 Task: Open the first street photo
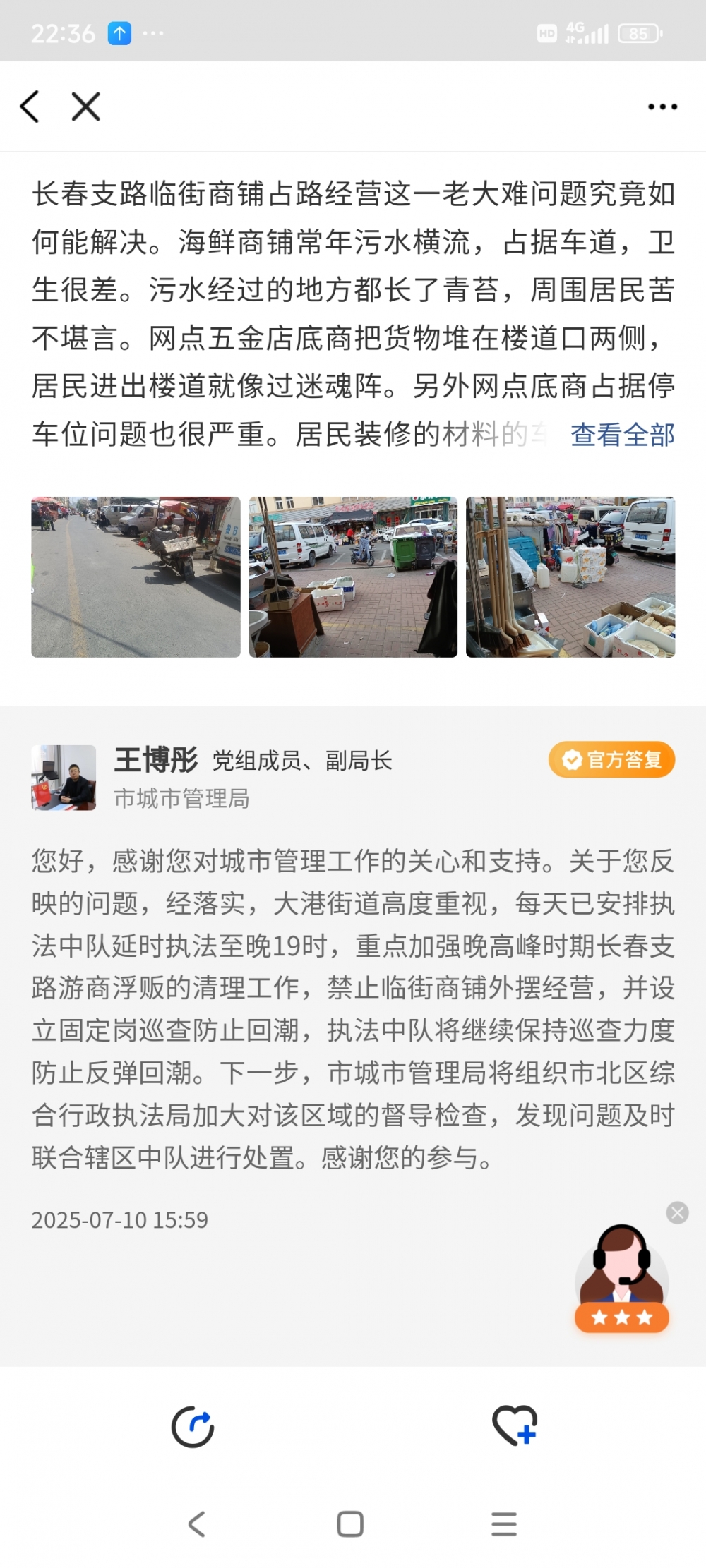click(x=136, y=577)
